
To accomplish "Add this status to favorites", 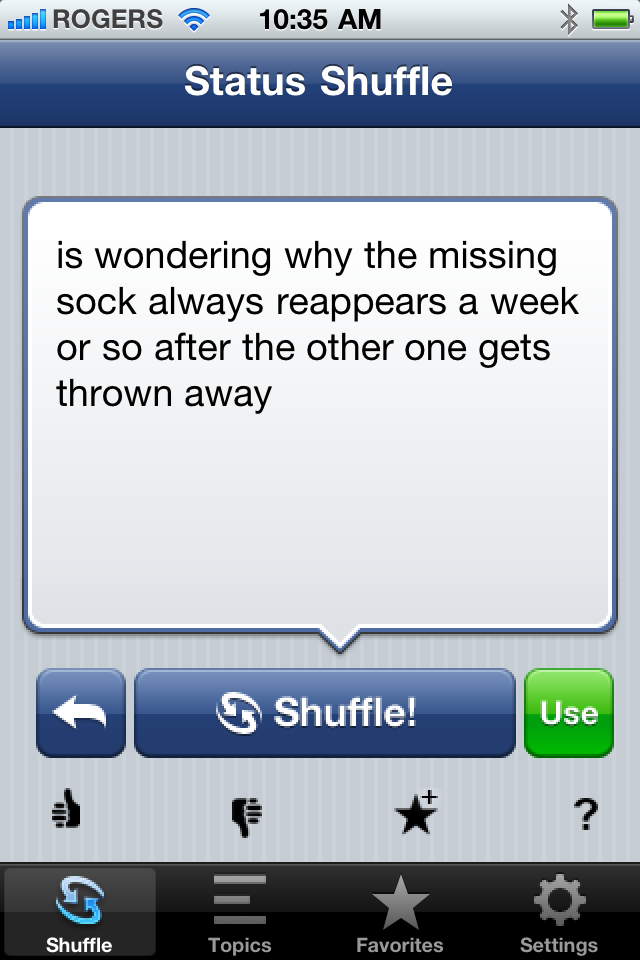I will 416,812.
